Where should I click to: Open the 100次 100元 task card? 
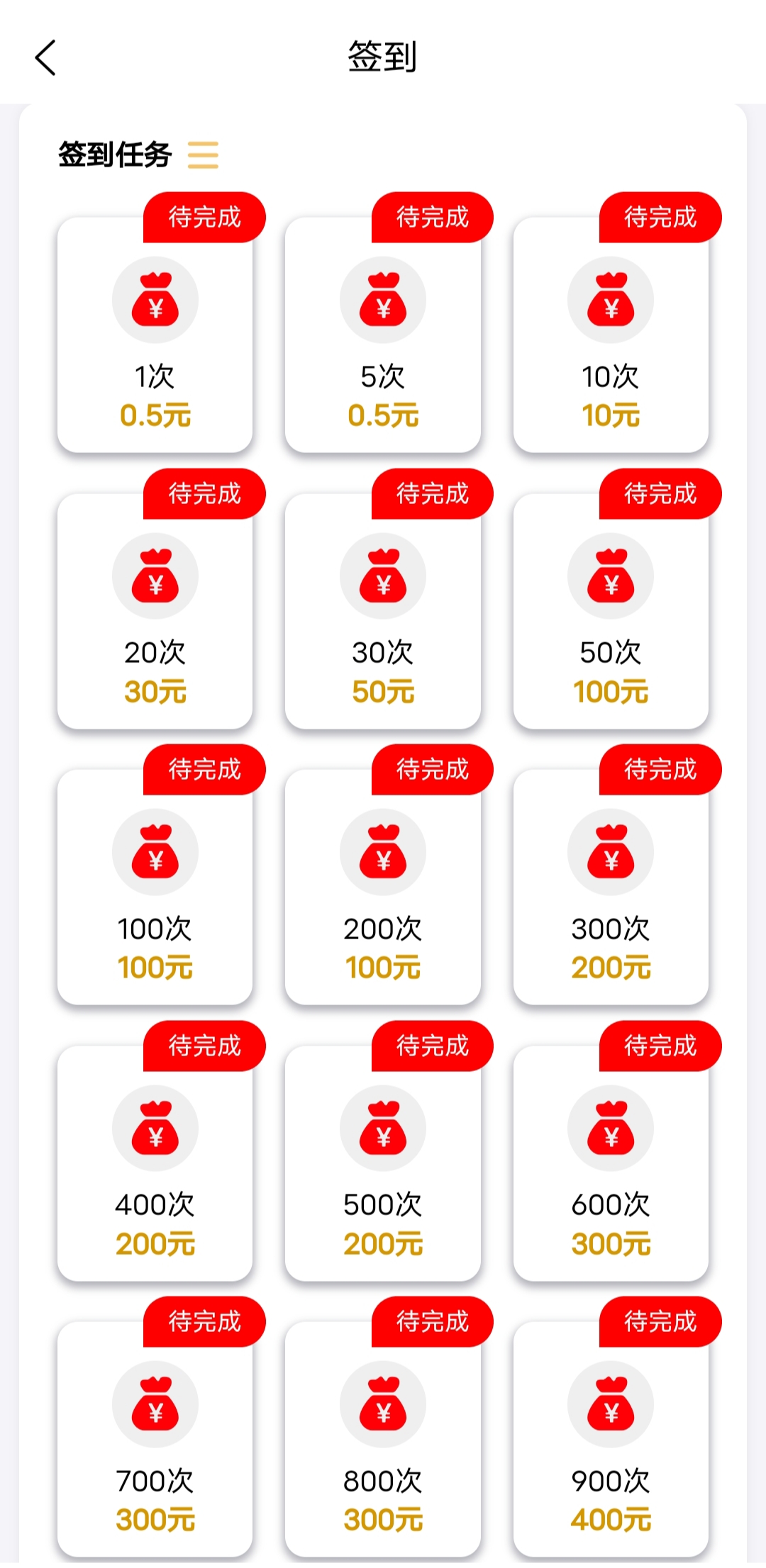155,887
